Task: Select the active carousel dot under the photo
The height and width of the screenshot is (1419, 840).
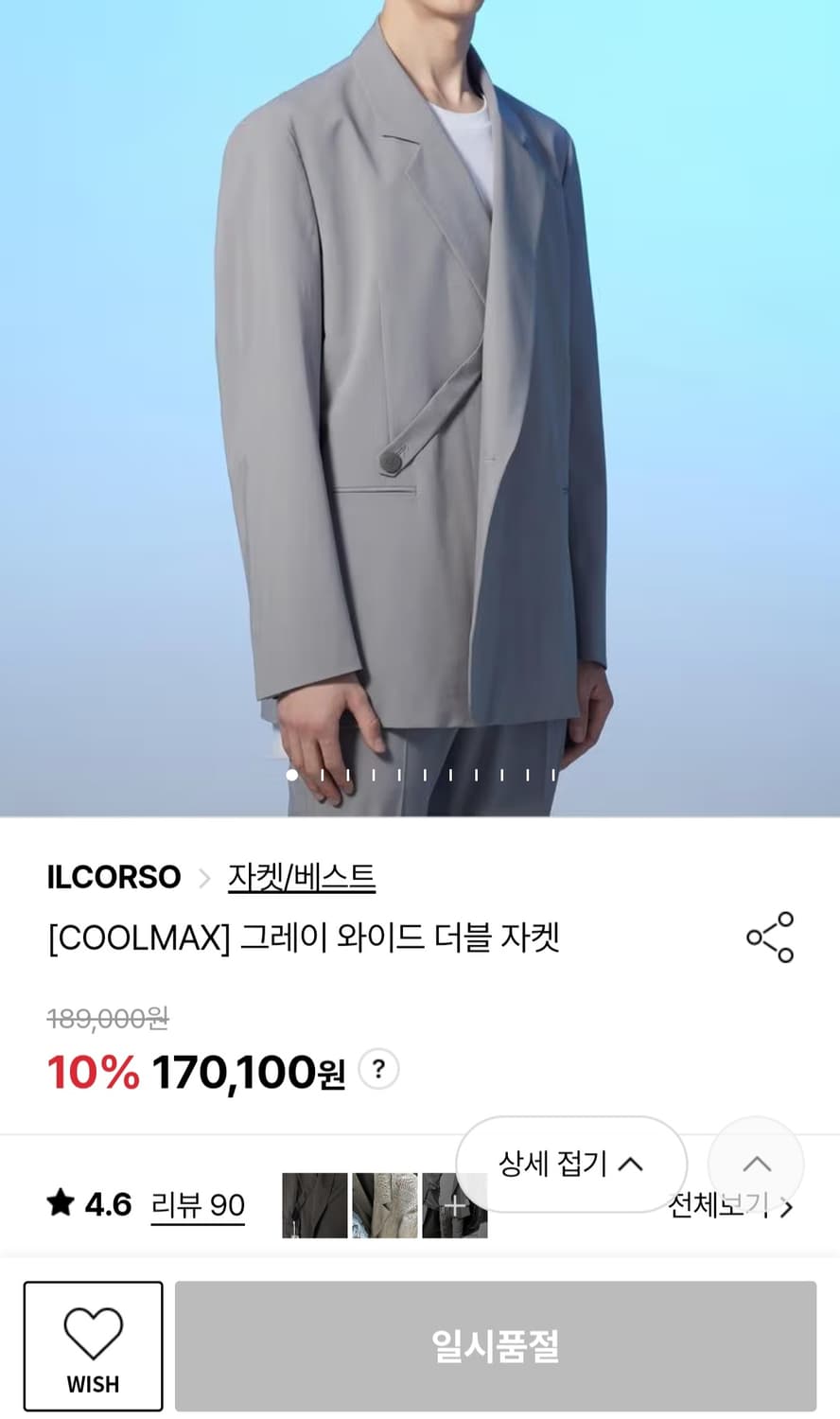Action: (x=291, y=774)
